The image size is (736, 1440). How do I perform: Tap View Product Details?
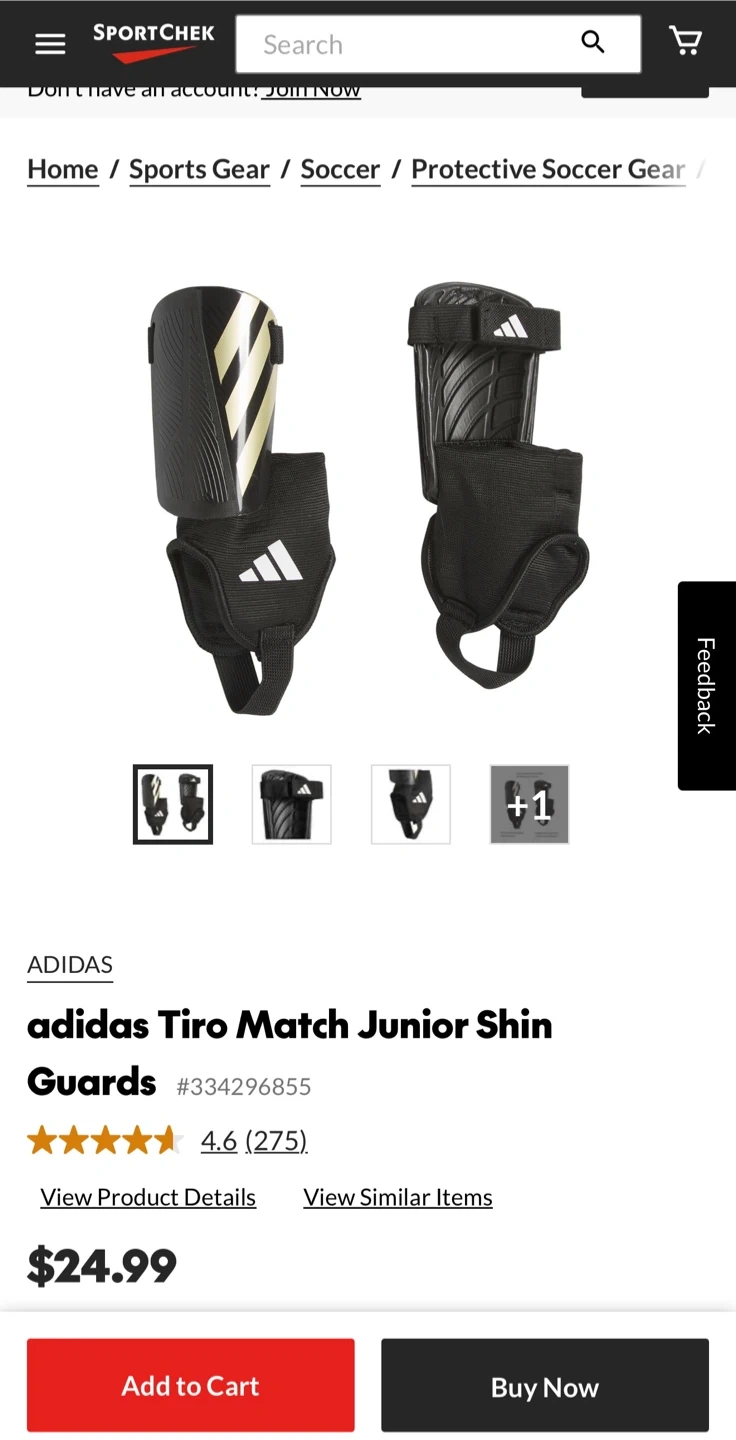(x=148, y=1197)
